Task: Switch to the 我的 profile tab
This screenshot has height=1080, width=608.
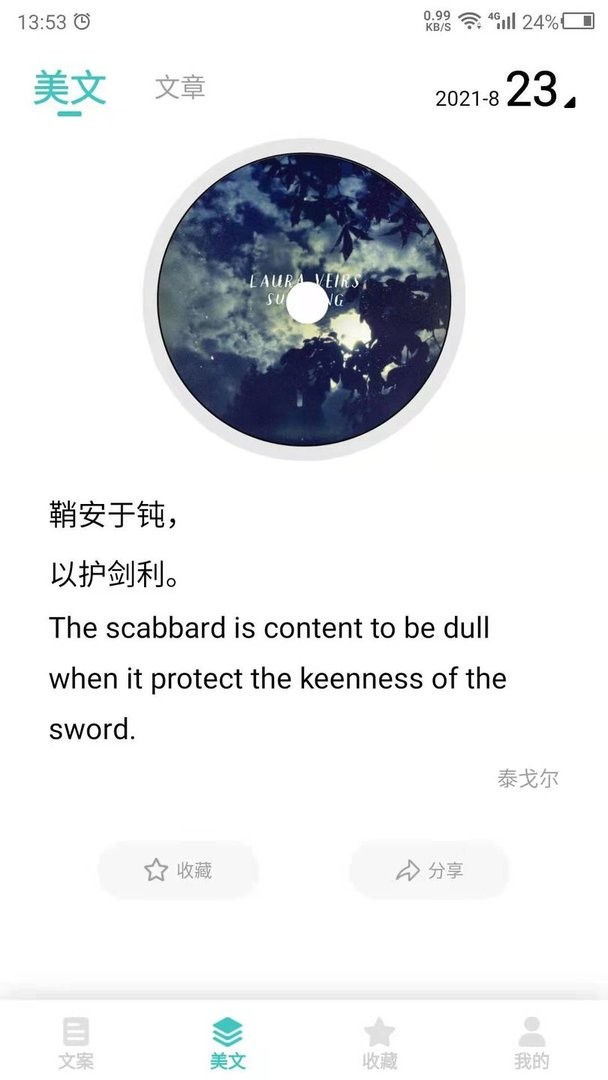Action: pyautogui.click(x=532, y=1042)
